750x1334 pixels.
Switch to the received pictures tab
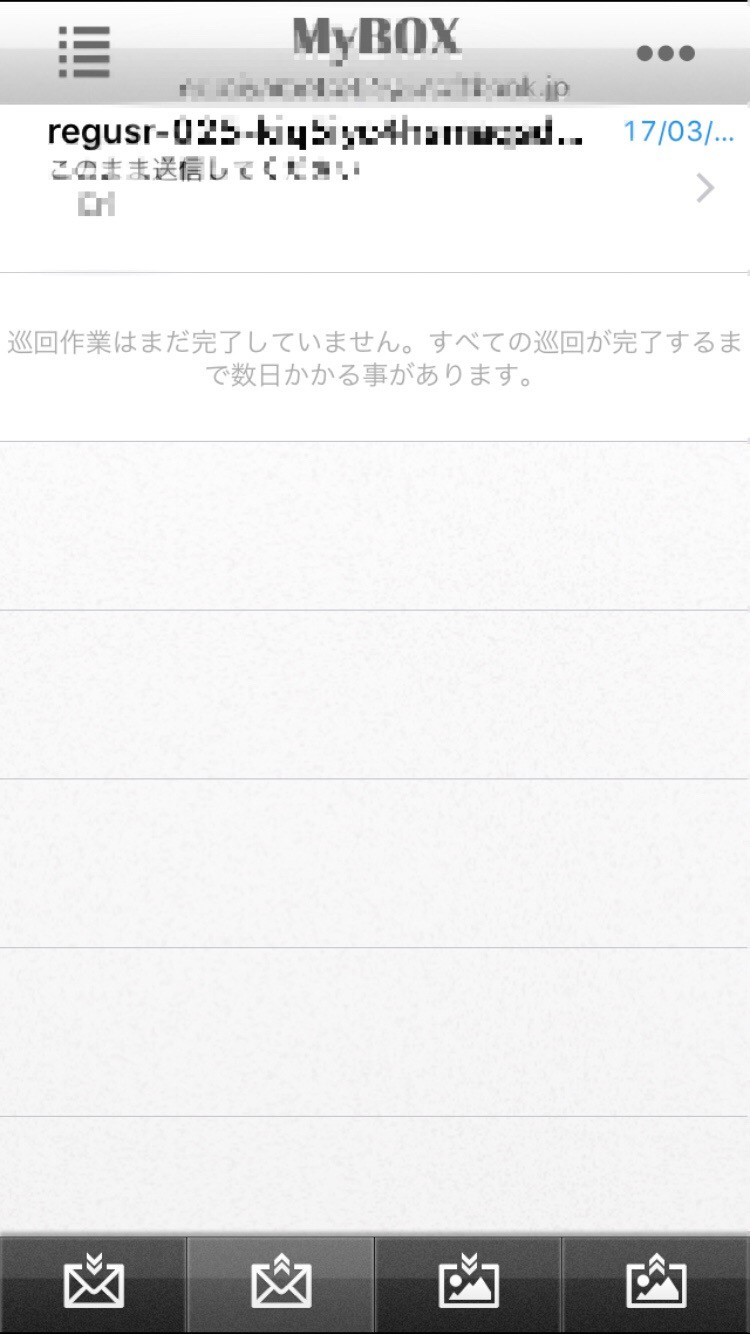tap(468, 1284)
